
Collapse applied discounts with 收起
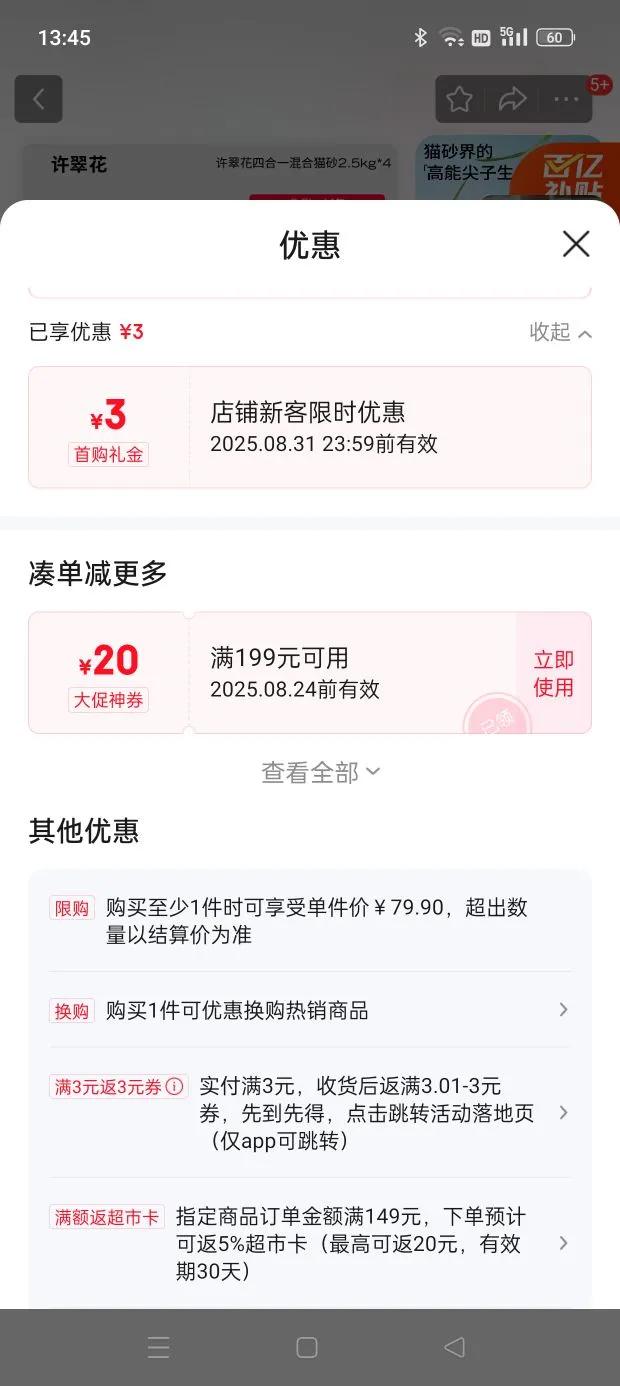pyautogui.click(x=560, y=332)
